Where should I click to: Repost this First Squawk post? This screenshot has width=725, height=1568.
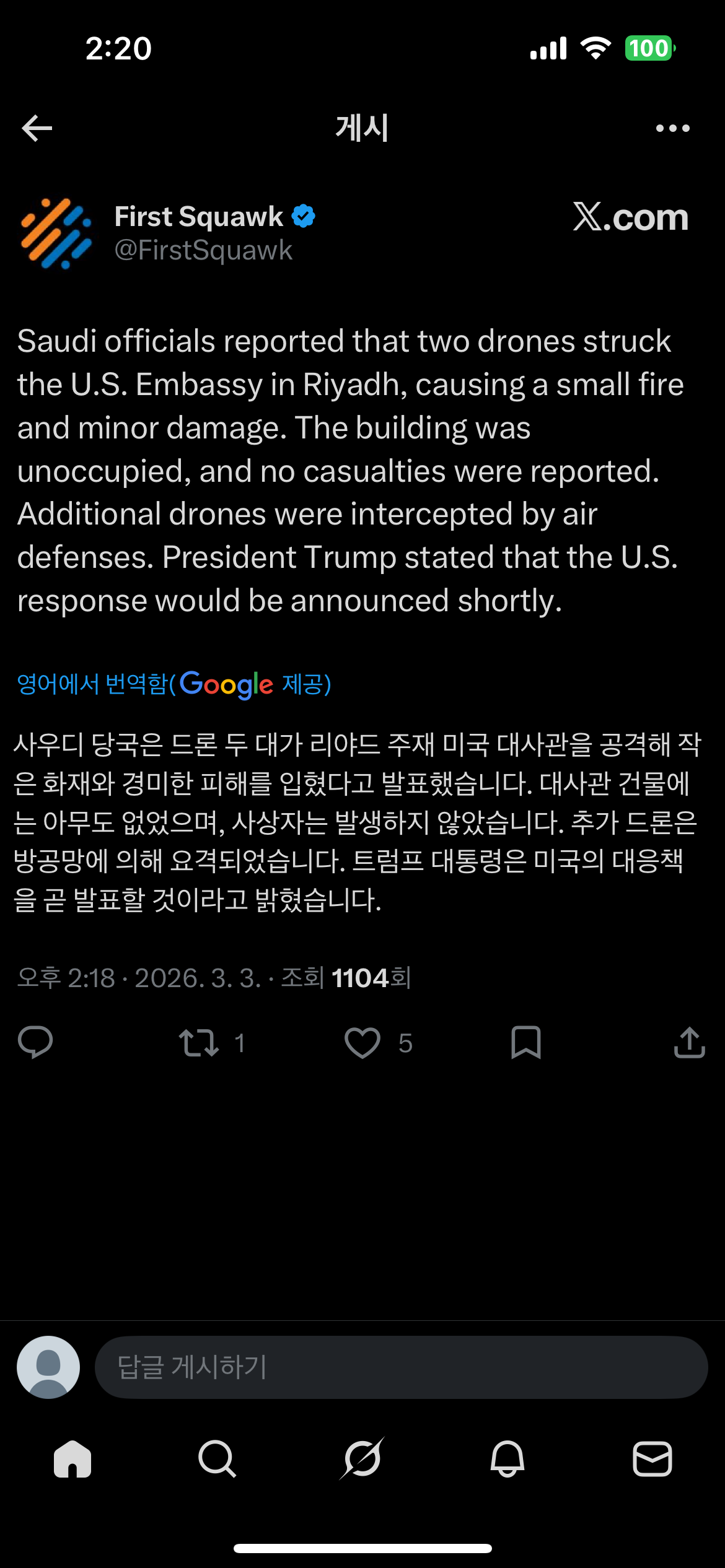[199, 1042]
